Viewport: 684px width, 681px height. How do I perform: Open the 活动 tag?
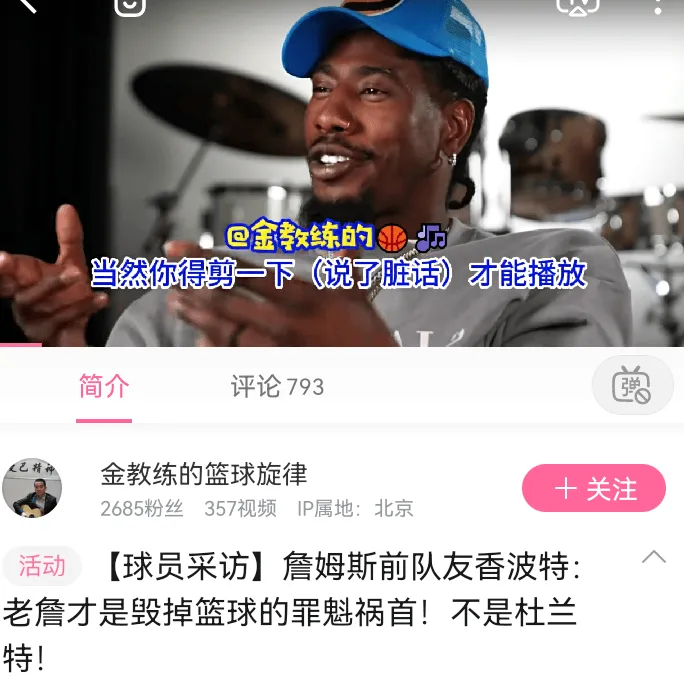coord(42,566)
